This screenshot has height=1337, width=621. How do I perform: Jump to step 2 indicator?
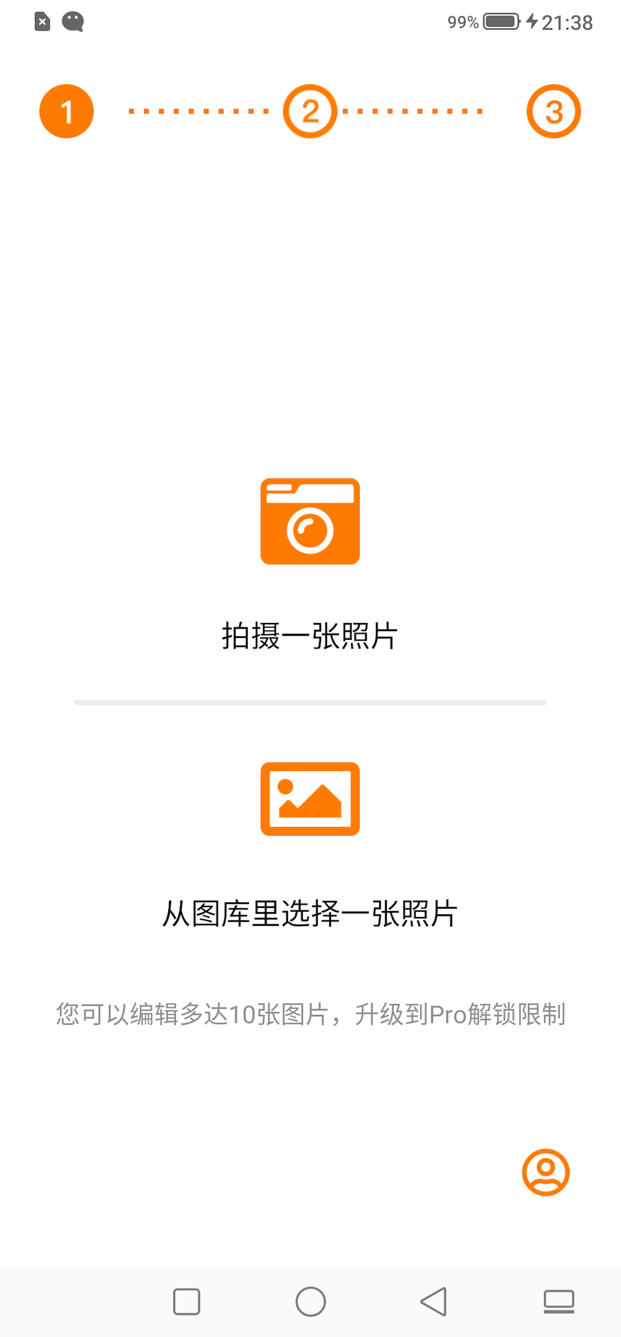click(x=310, y=112)
